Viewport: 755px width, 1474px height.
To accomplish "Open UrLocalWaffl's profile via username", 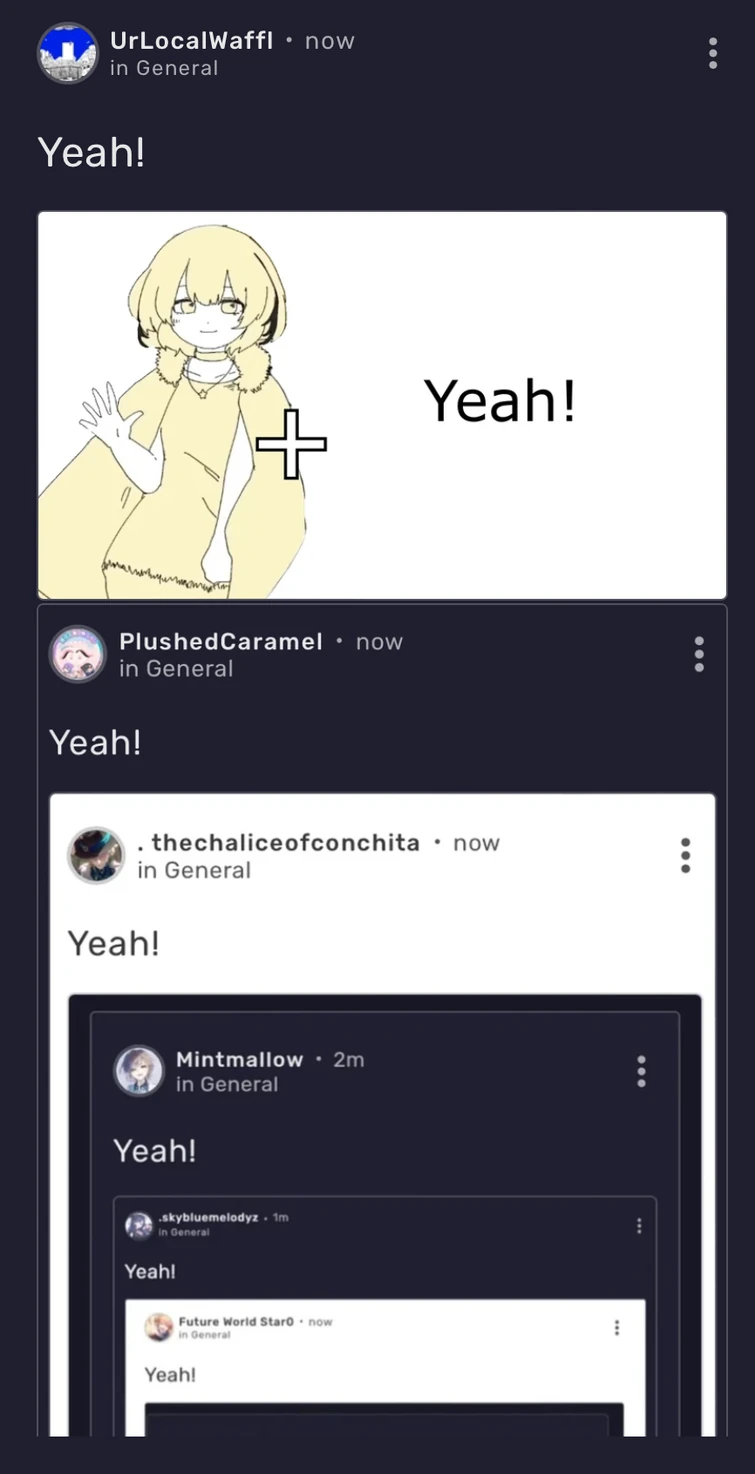I will click(x=192, y=41).
